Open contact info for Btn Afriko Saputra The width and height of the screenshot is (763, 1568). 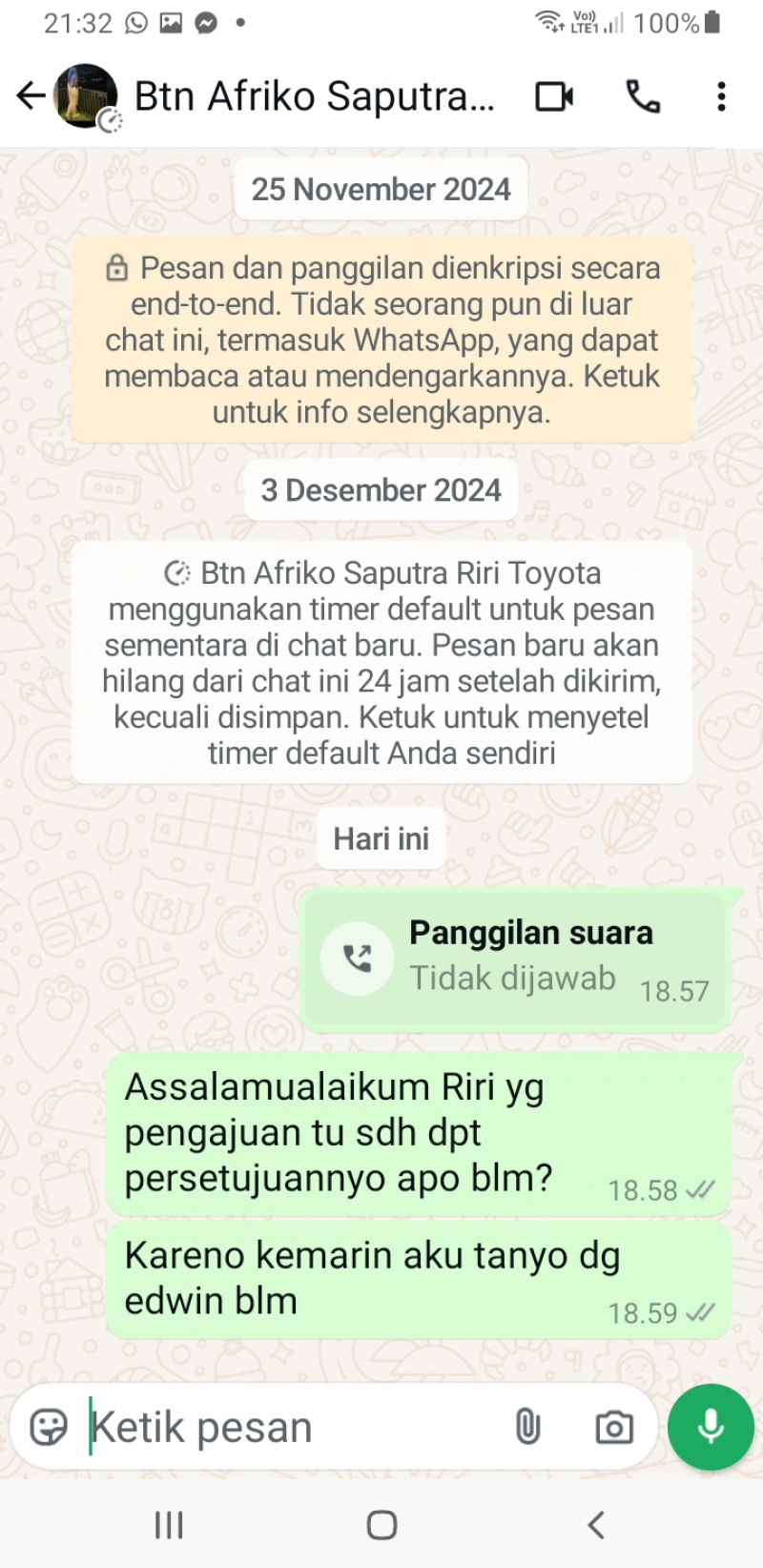click(315, 96)
